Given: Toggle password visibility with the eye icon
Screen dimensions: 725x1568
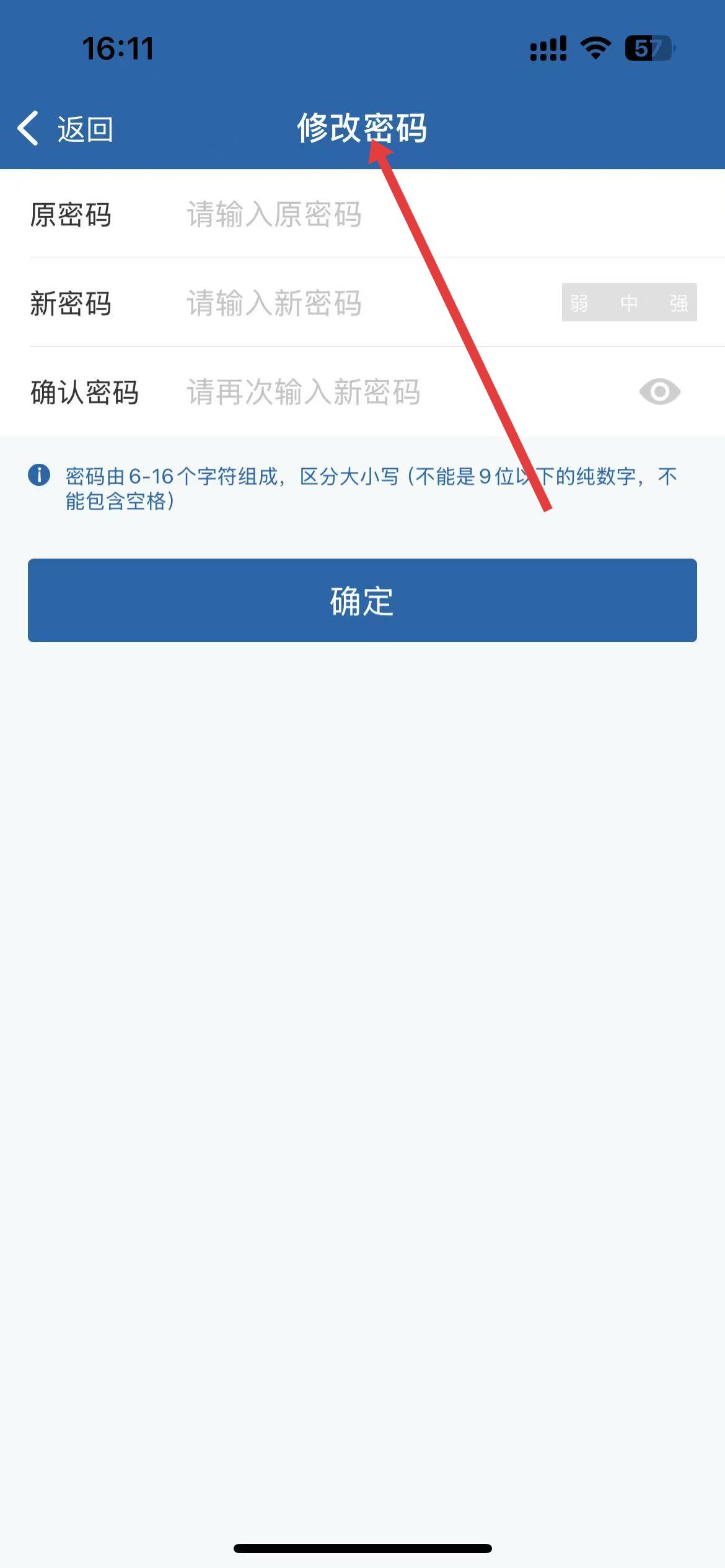Looking at the screenshot, I should [659, 392].
